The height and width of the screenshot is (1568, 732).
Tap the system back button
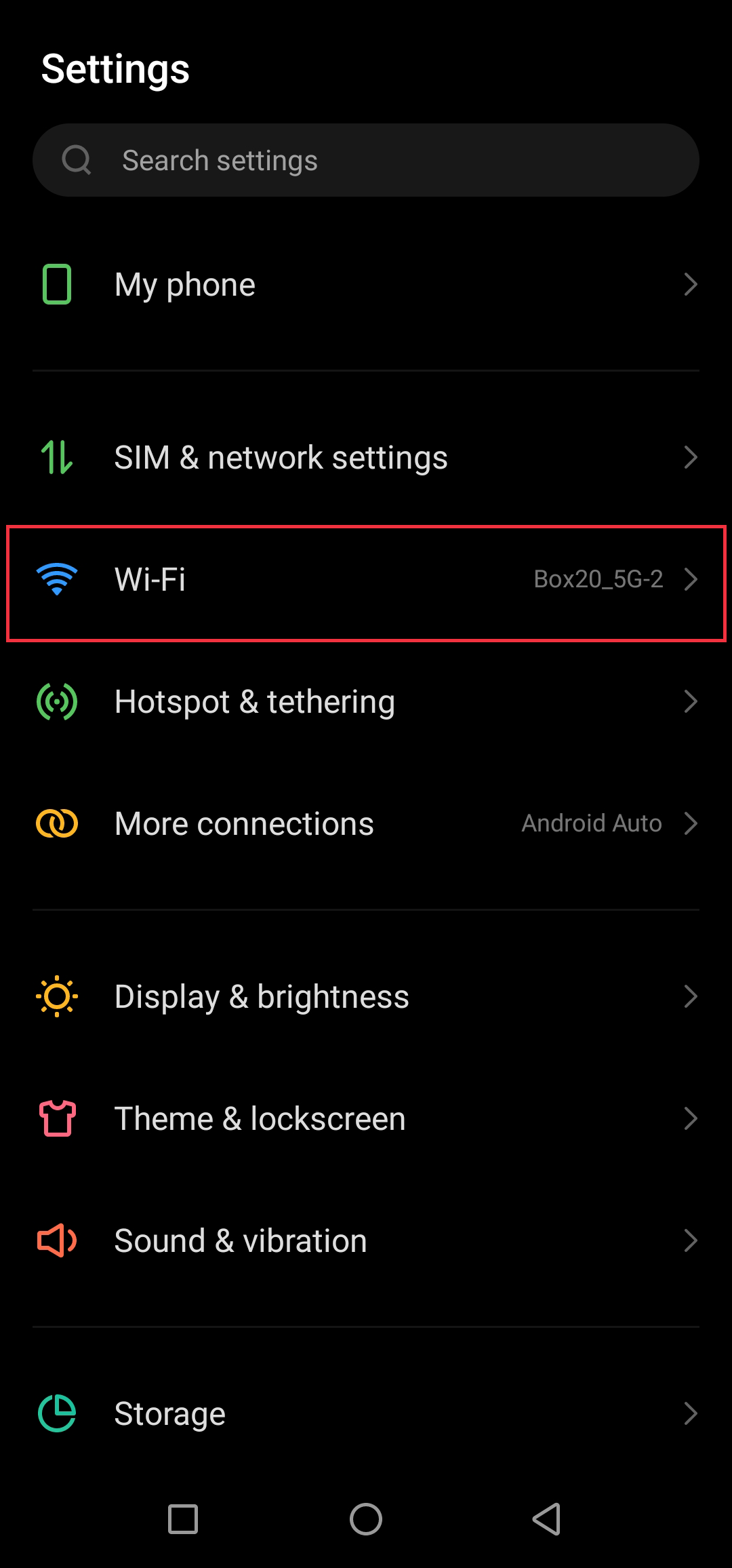click(x=546, y=1518)
